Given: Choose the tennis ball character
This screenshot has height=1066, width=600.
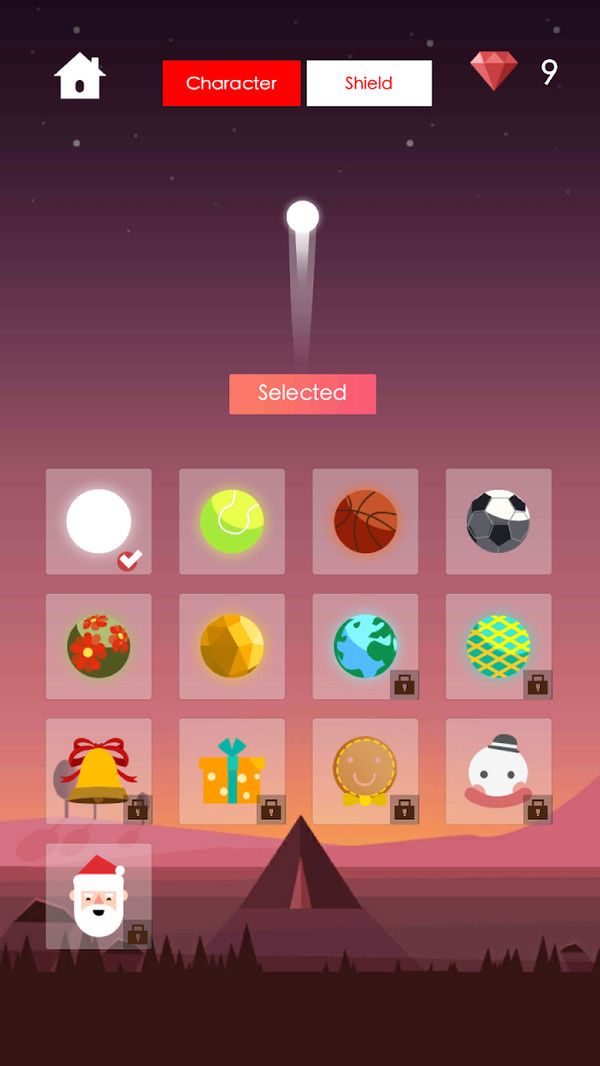Looking at the screenshot, I should pos(232,521).
